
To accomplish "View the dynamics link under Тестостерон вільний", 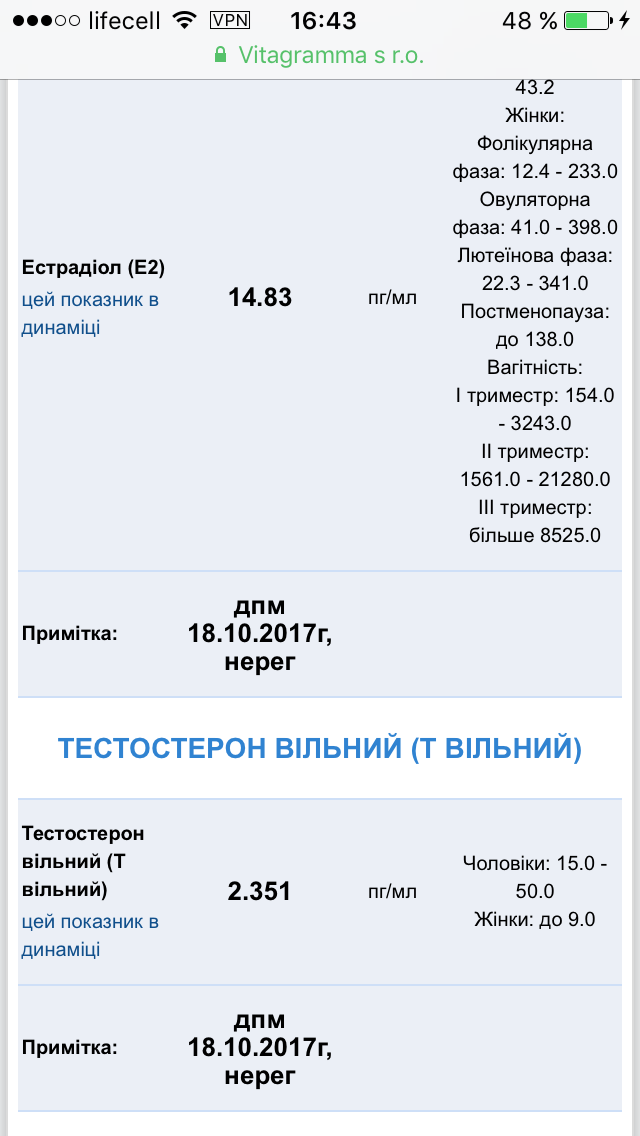I will pos(90,935).
